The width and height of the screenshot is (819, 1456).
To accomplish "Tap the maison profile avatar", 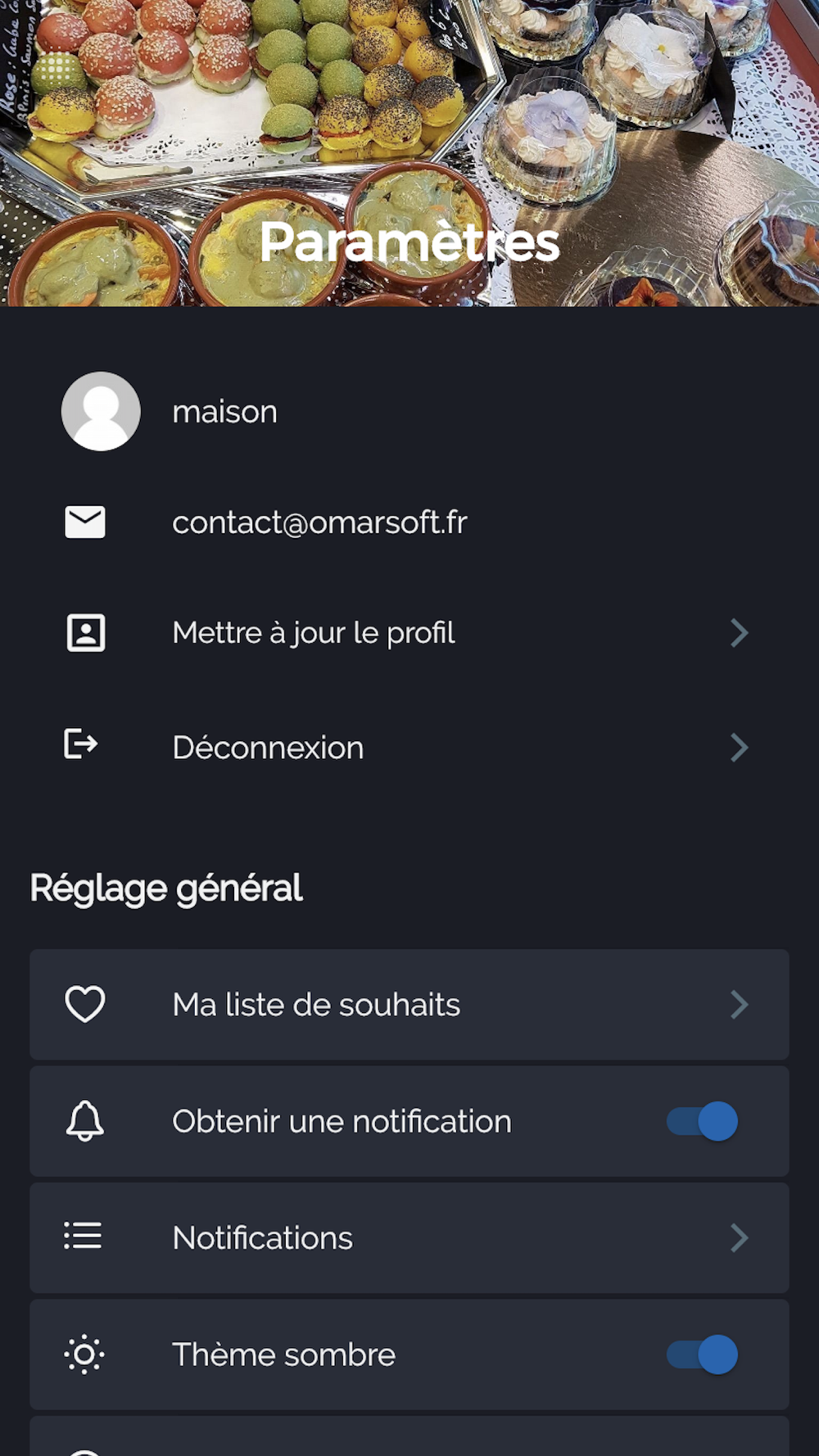I will click(x=101, y=411).
